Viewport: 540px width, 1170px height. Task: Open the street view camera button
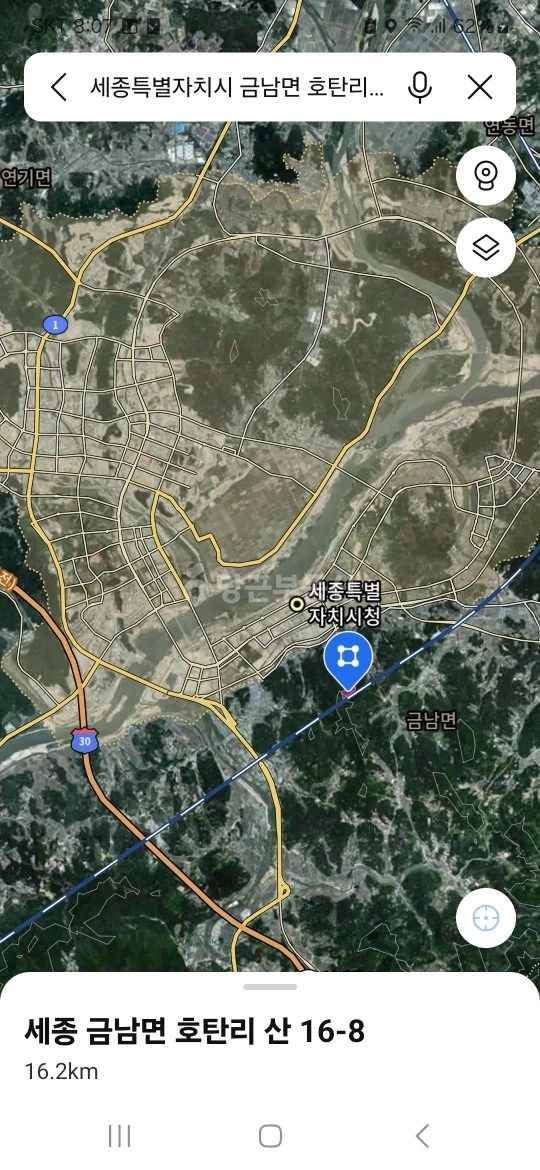point(486,177)
